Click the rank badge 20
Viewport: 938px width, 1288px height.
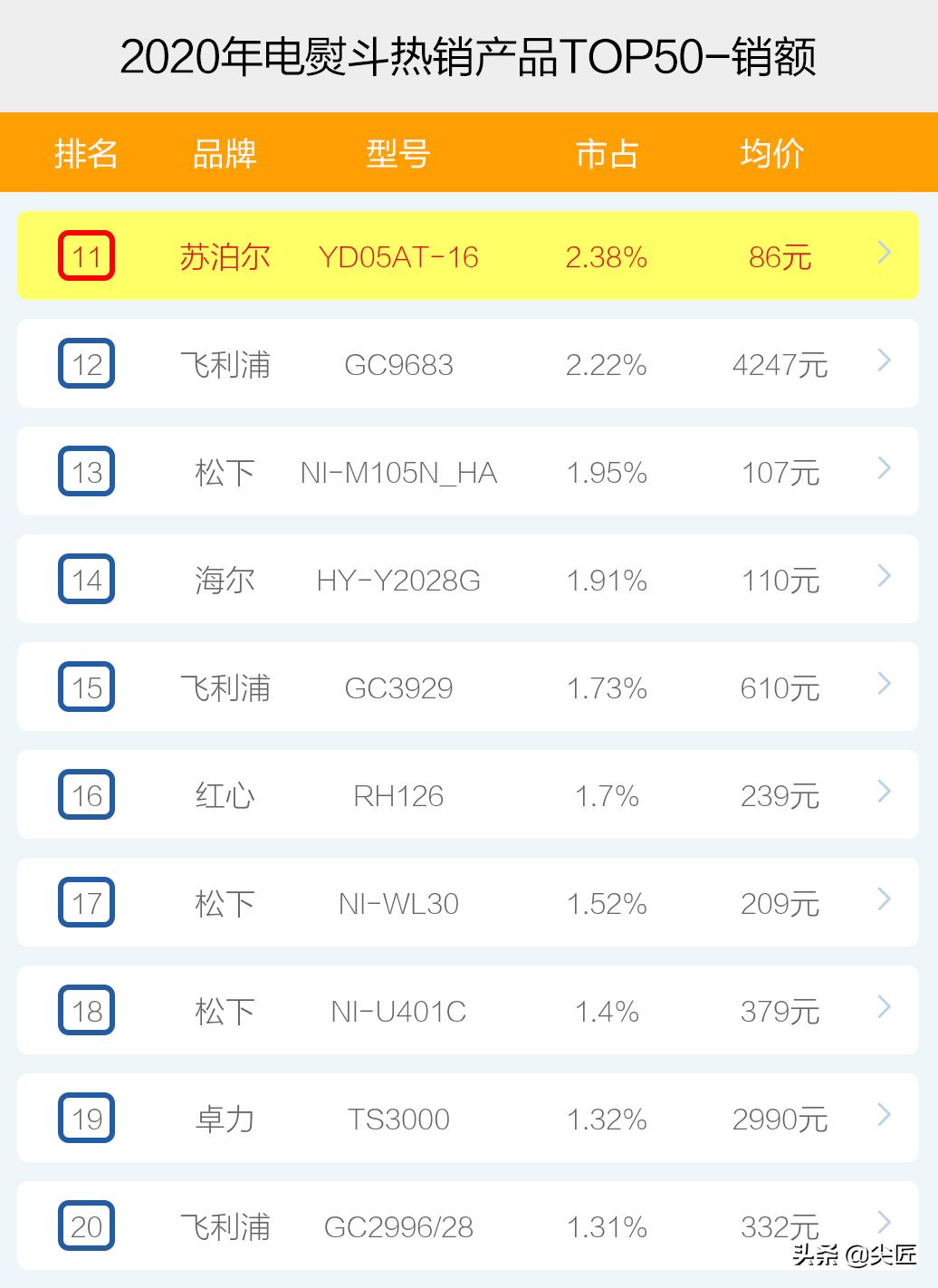click(x=86, y=1227)
